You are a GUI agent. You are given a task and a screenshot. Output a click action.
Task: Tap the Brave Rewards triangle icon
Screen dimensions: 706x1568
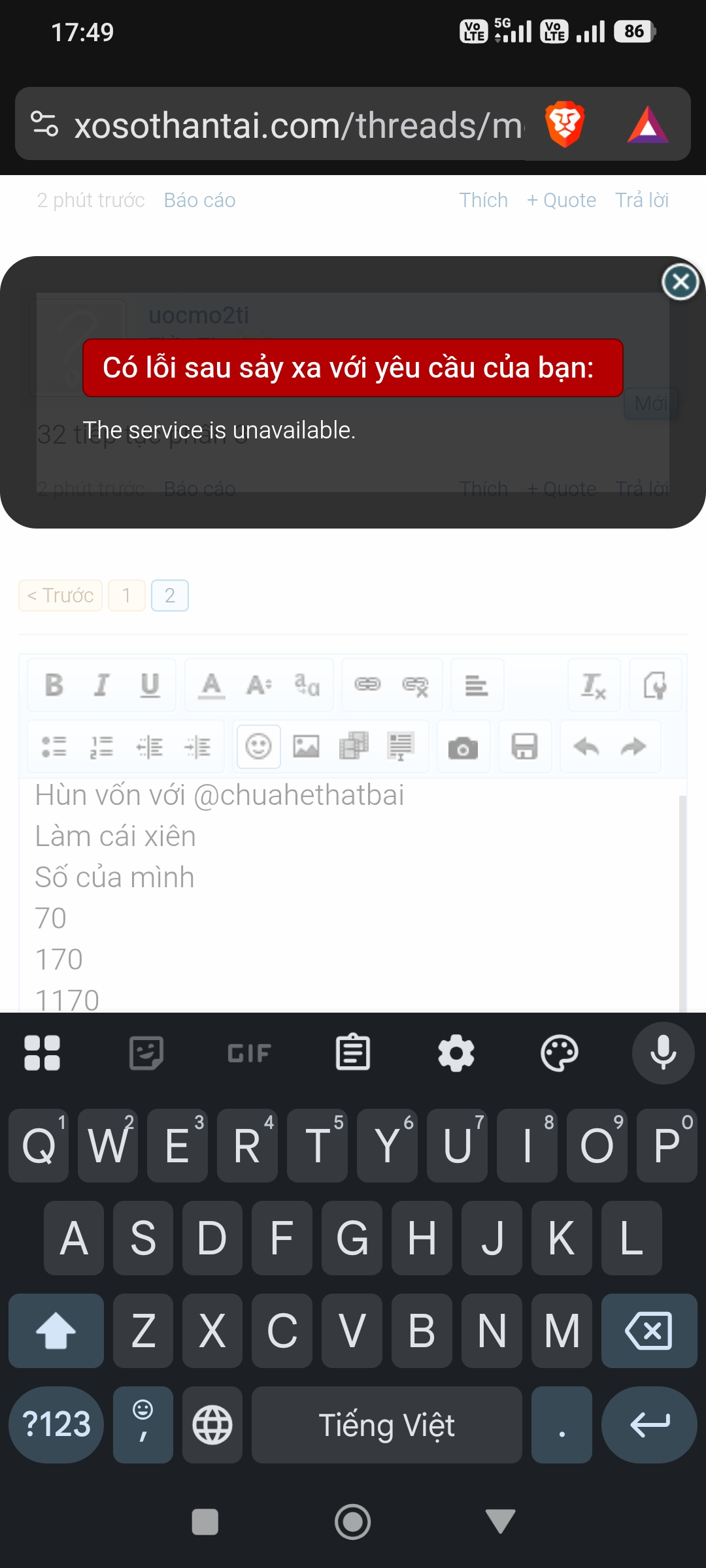(647, 124)
